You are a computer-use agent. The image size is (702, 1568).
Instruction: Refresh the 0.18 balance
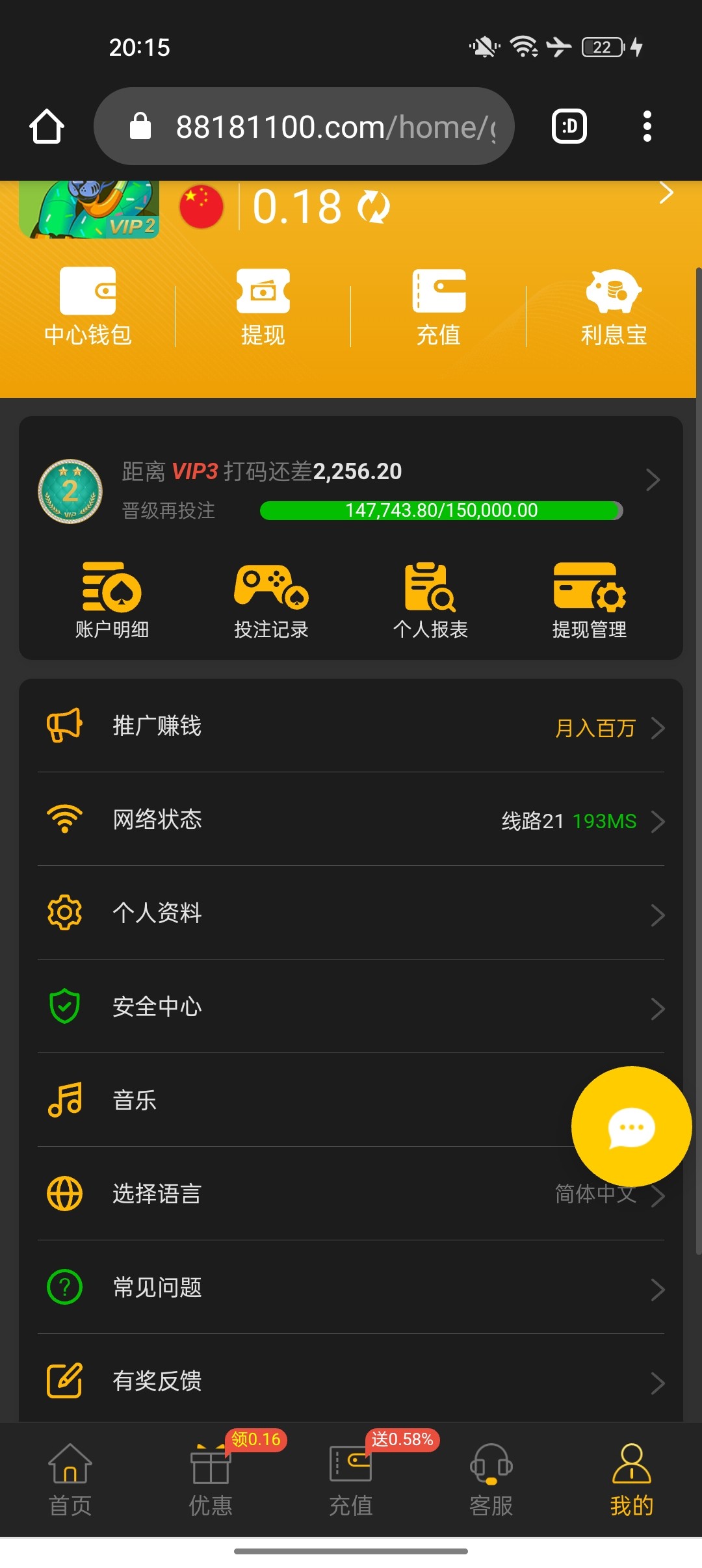click(374, 207)
